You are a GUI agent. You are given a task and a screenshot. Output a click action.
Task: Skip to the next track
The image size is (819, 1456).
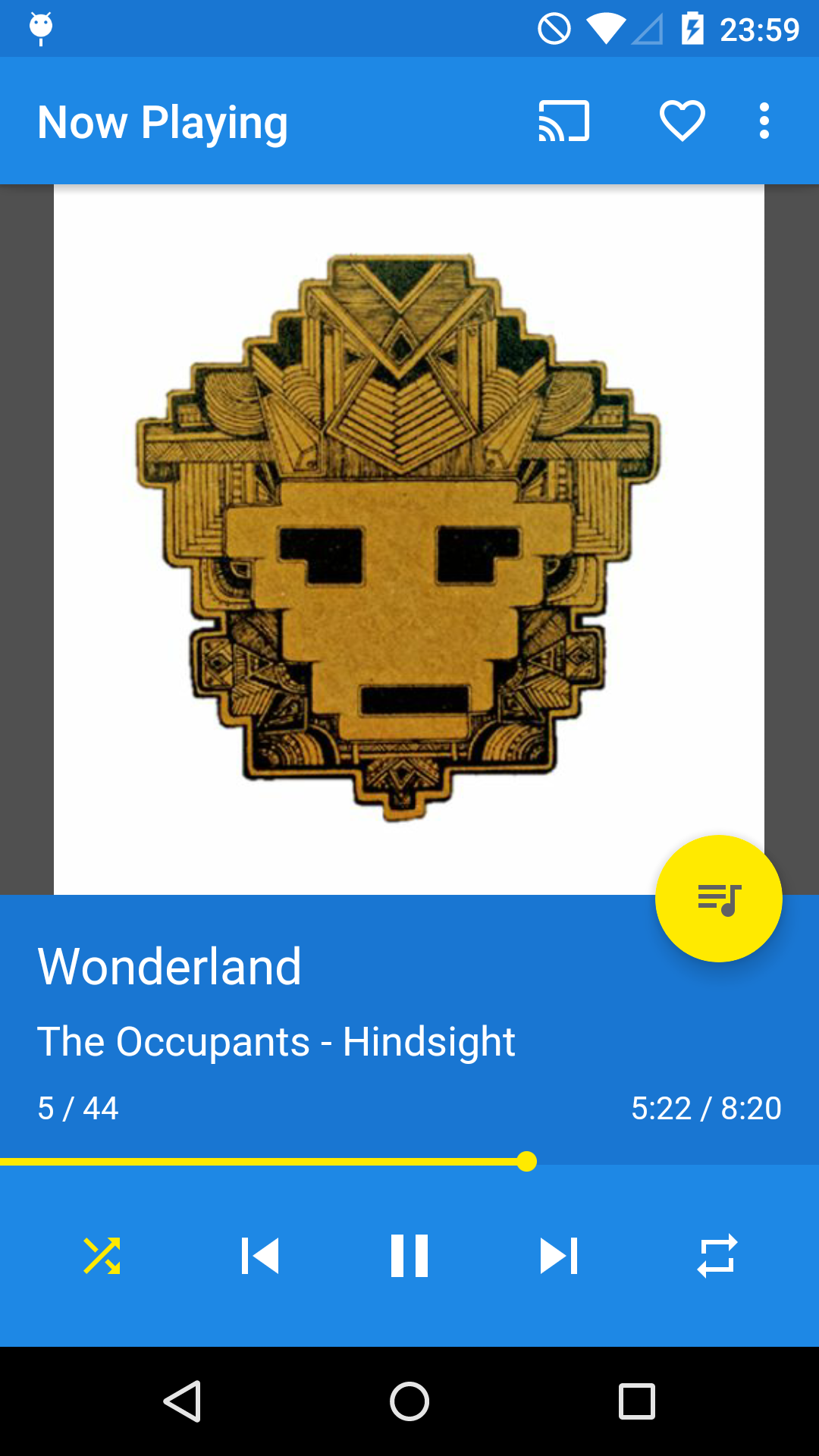(x=559, y=1256)
